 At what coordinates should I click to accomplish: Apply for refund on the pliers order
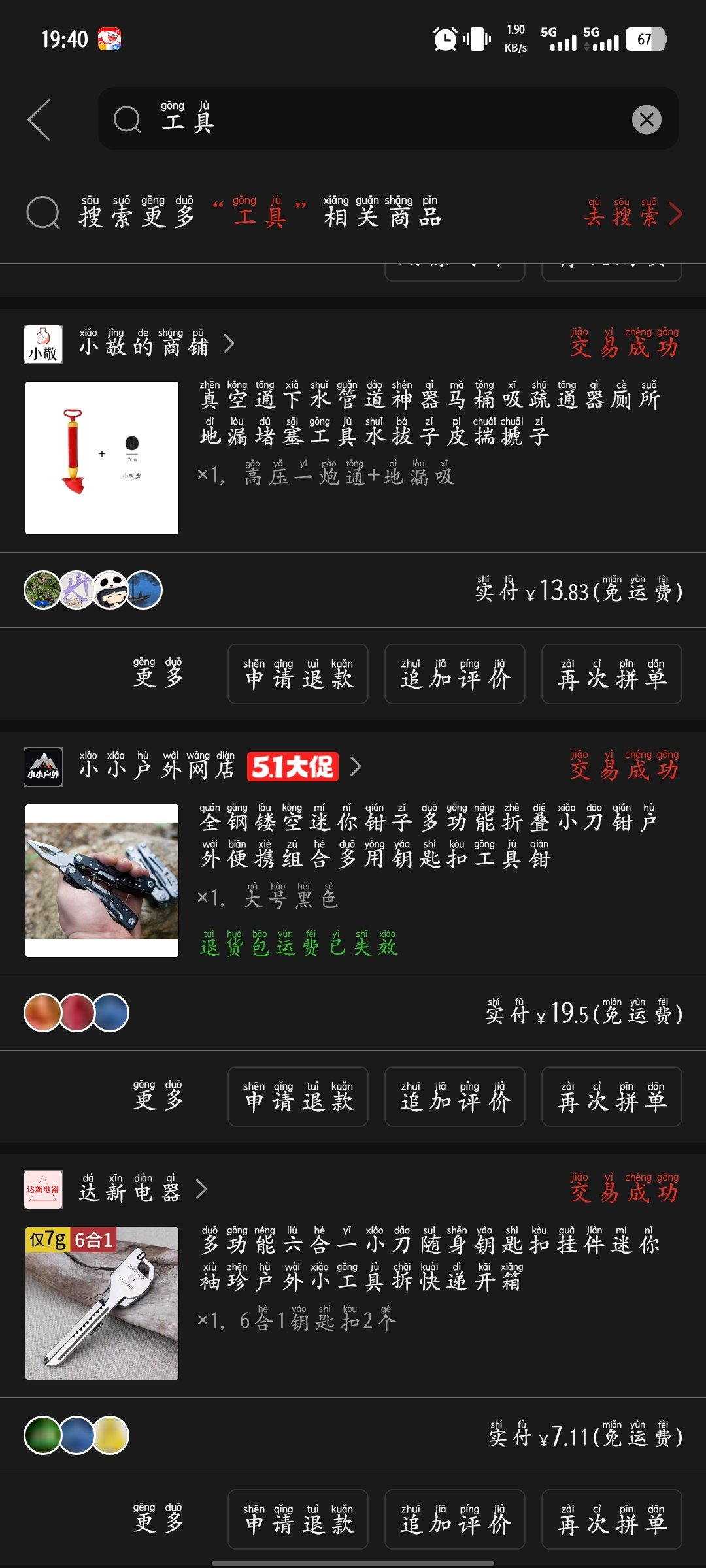pyautogui.click(x=298, y=1097)
